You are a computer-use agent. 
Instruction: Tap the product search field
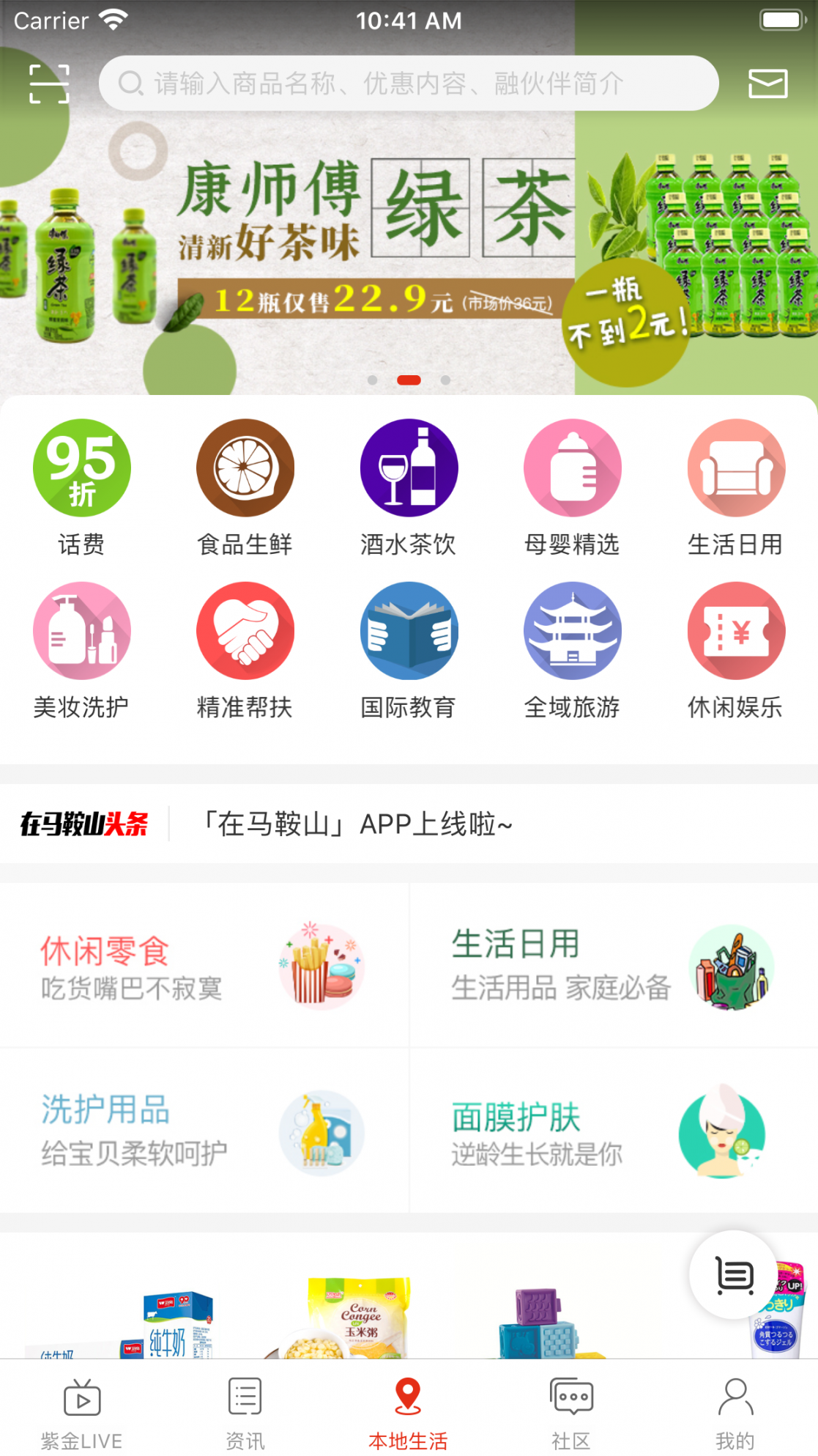[409, 84]
